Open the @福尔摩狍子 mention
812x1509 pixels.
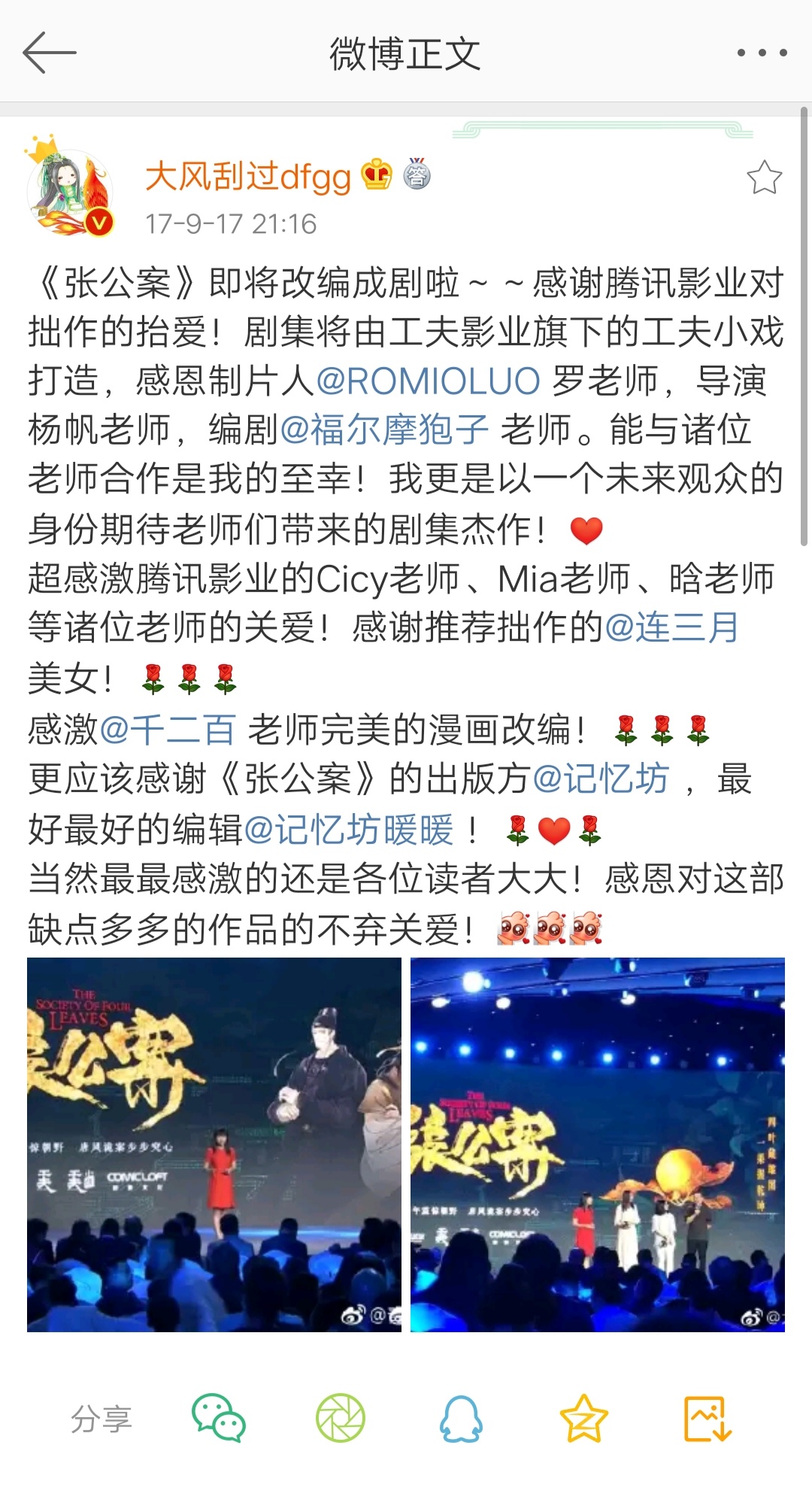[384, 430]
